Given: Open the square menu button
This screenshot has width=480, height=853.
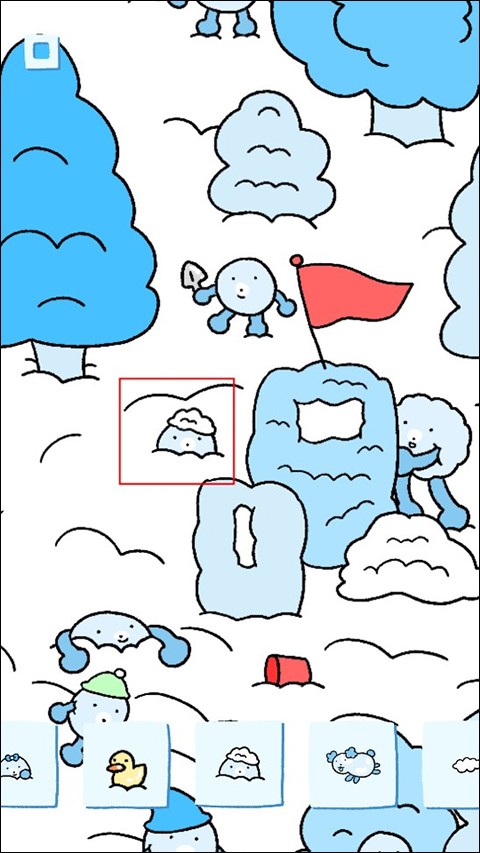Looking at the screenshot, I should 41,52.
